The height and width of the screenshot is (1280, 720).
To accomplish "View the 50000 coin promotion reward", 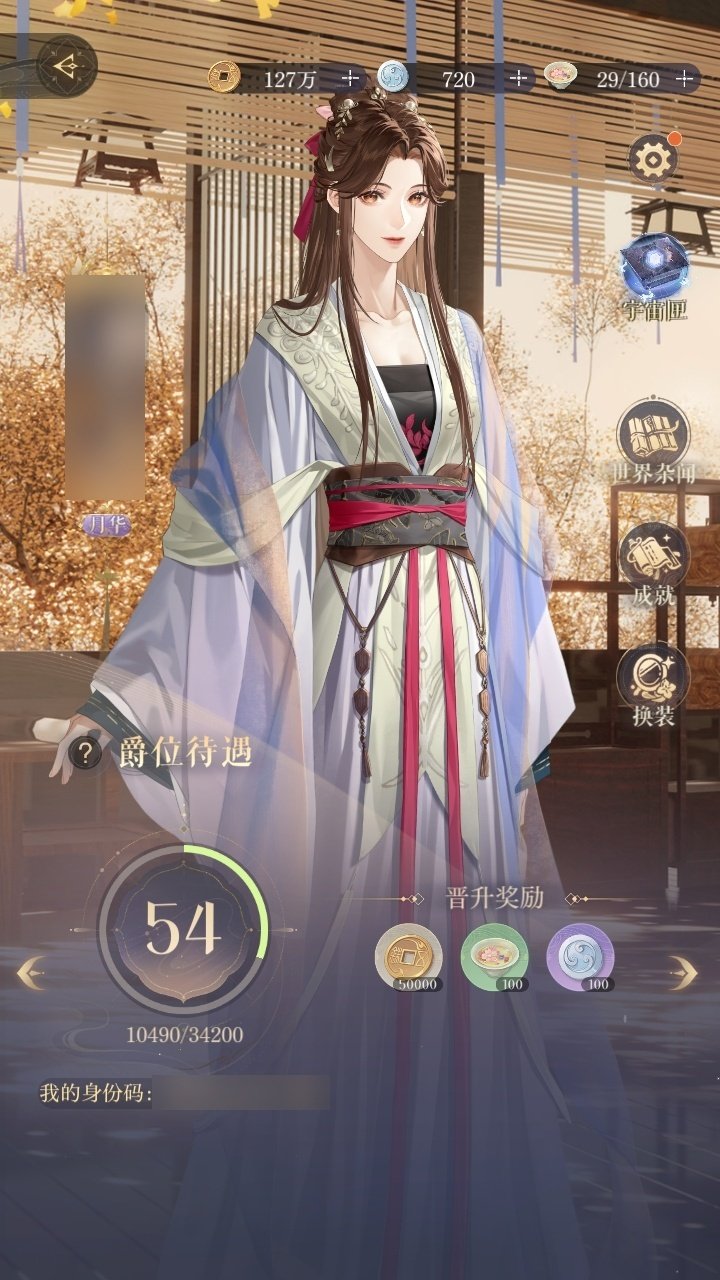I will point(409,957).
